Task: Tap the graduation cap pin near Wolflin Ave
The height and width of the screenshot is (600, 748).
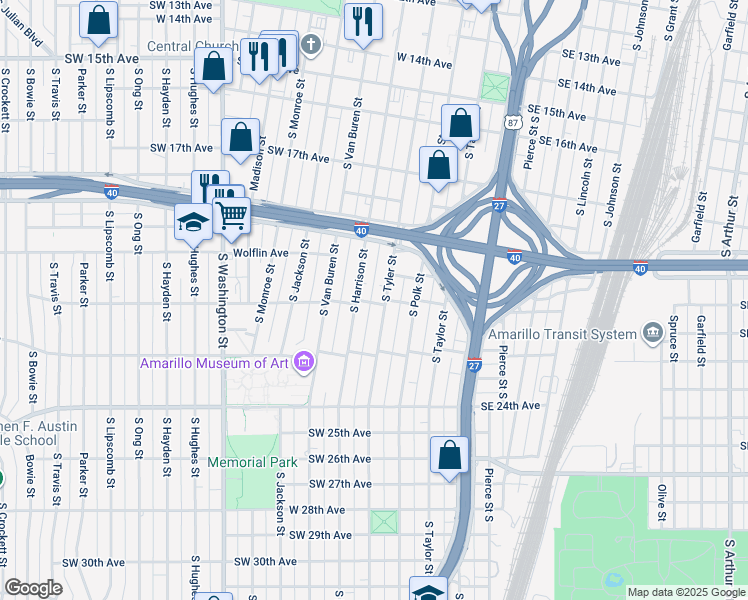Action: [191, 222]
